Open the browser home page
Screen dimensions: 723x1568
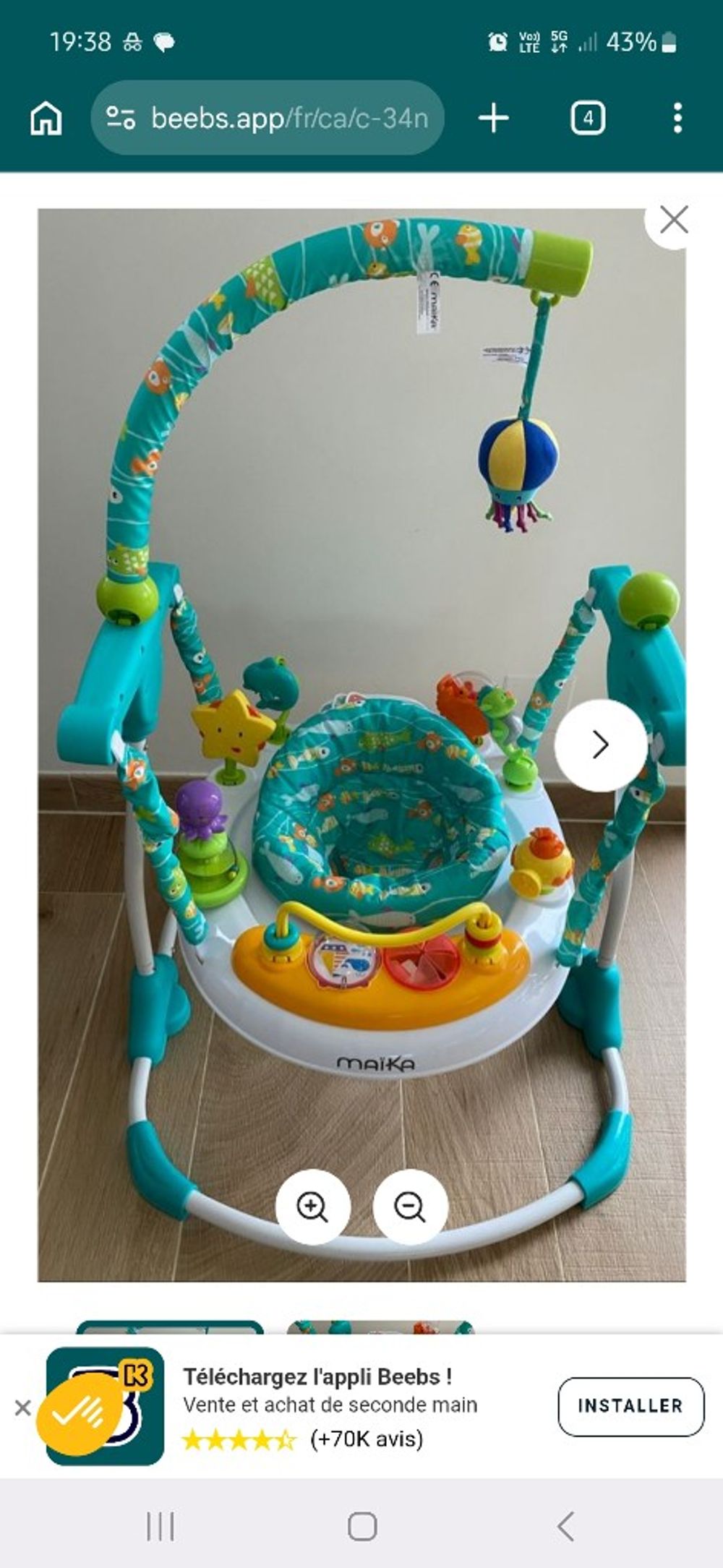point(46,118)
